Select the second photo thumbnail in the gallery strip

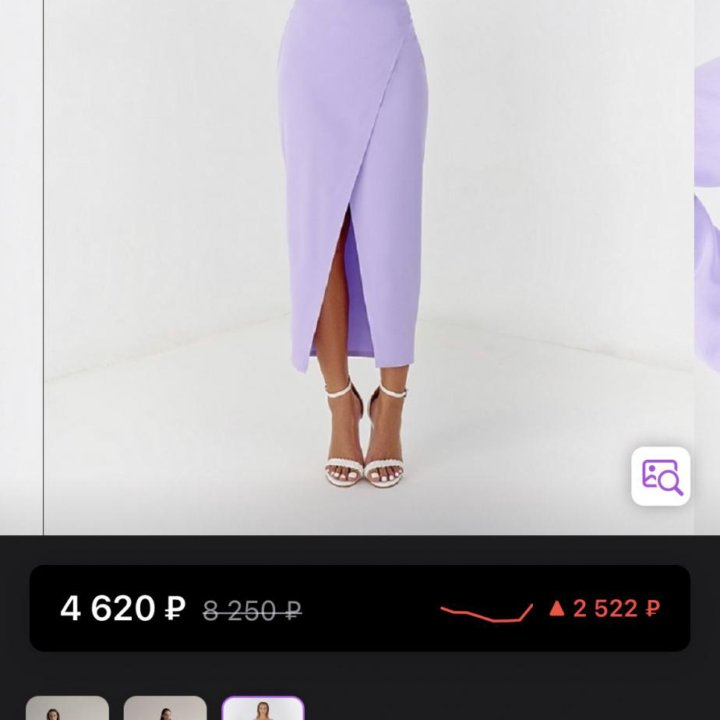click(165, 708)
